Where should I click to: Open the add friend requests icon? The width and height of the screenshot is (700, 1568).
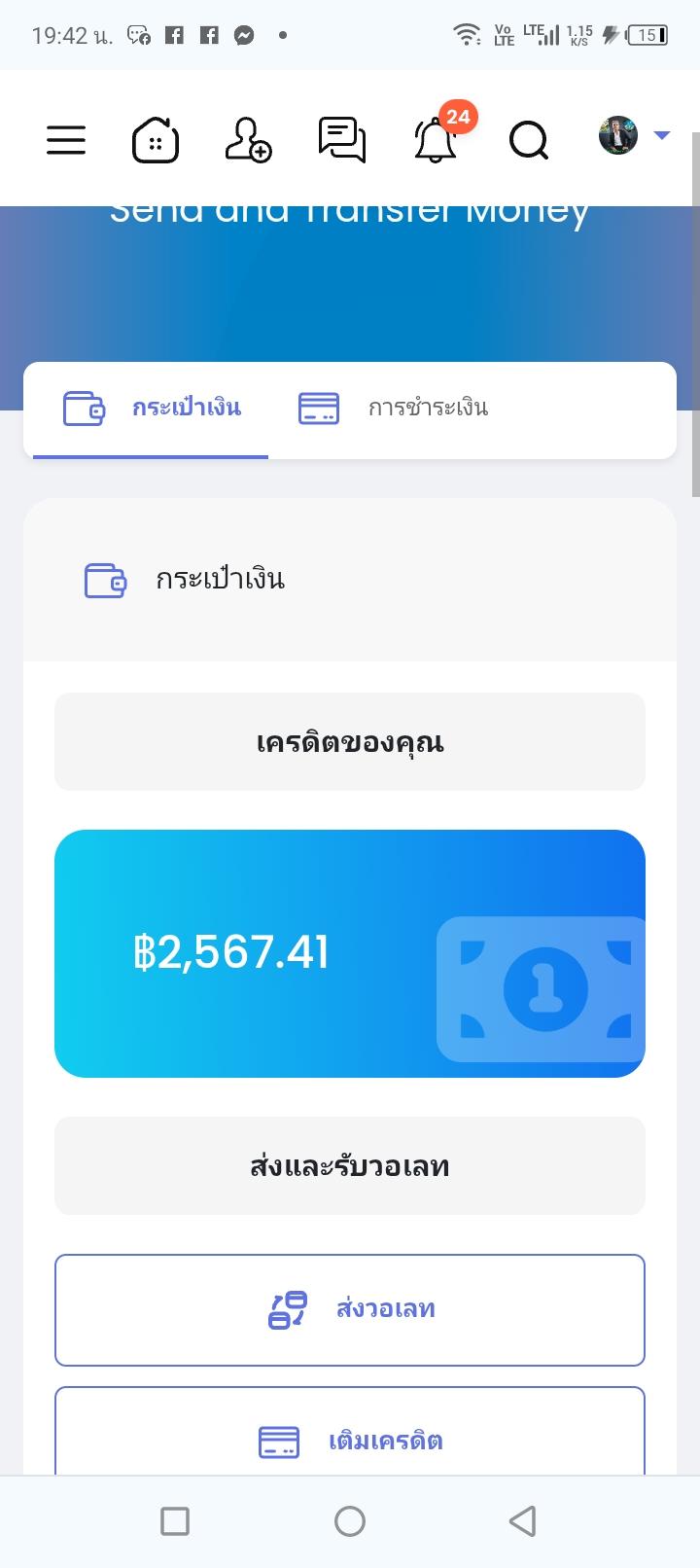[248, 139]
